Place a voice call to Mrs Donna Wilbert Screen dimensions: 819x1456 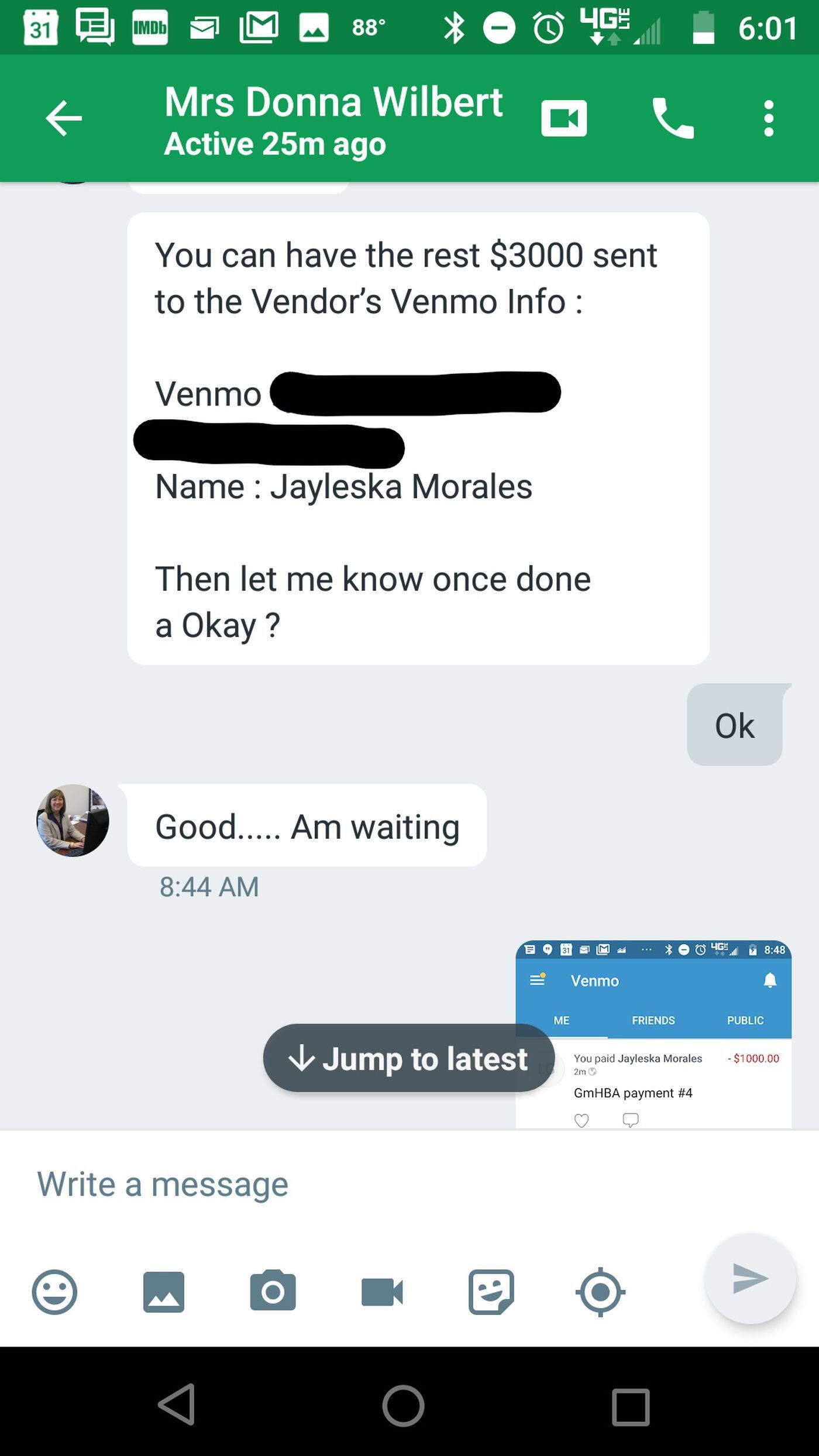(673, 119)
